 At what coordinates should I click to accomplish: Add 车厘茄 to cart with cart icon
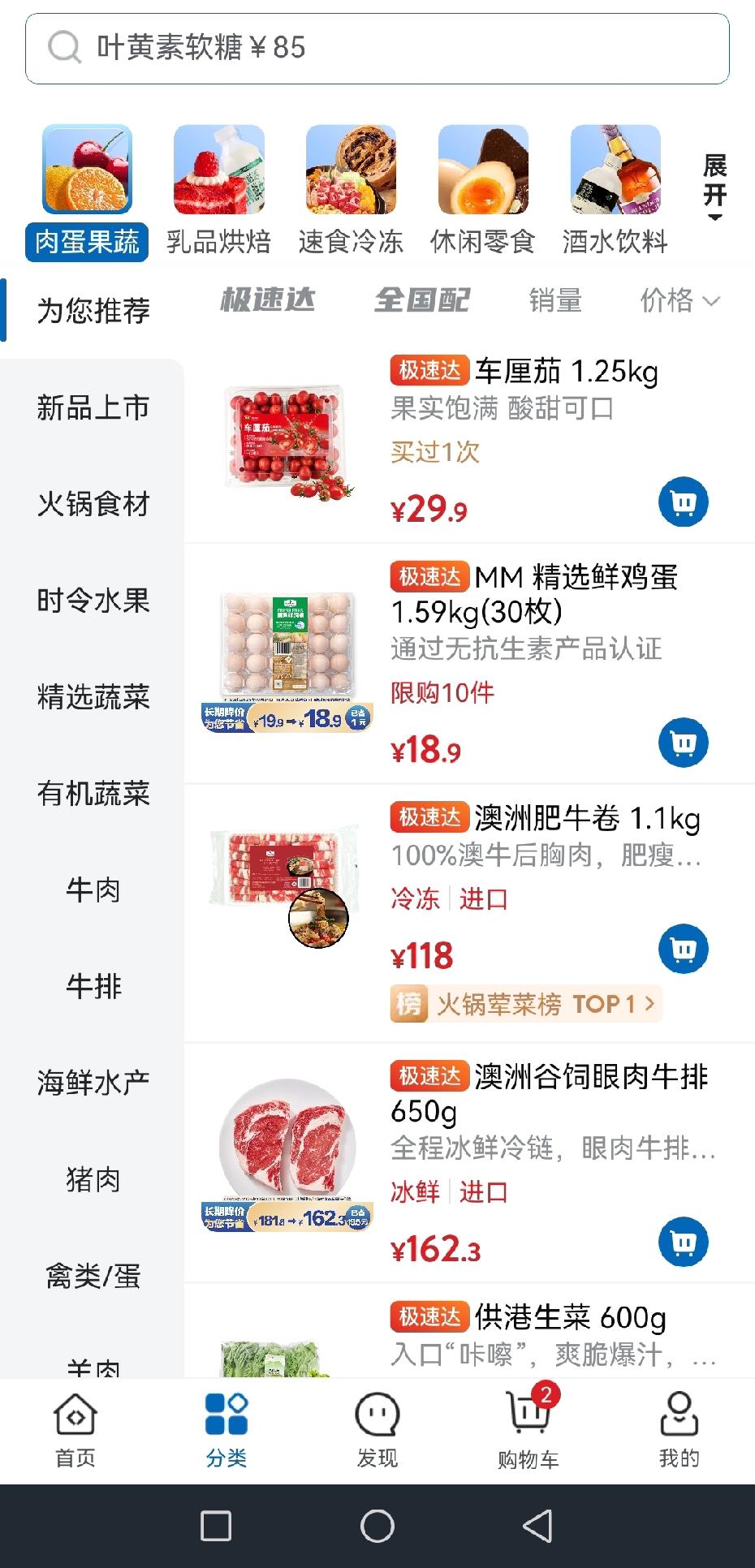pyautogui.click(x=683, y=502)
